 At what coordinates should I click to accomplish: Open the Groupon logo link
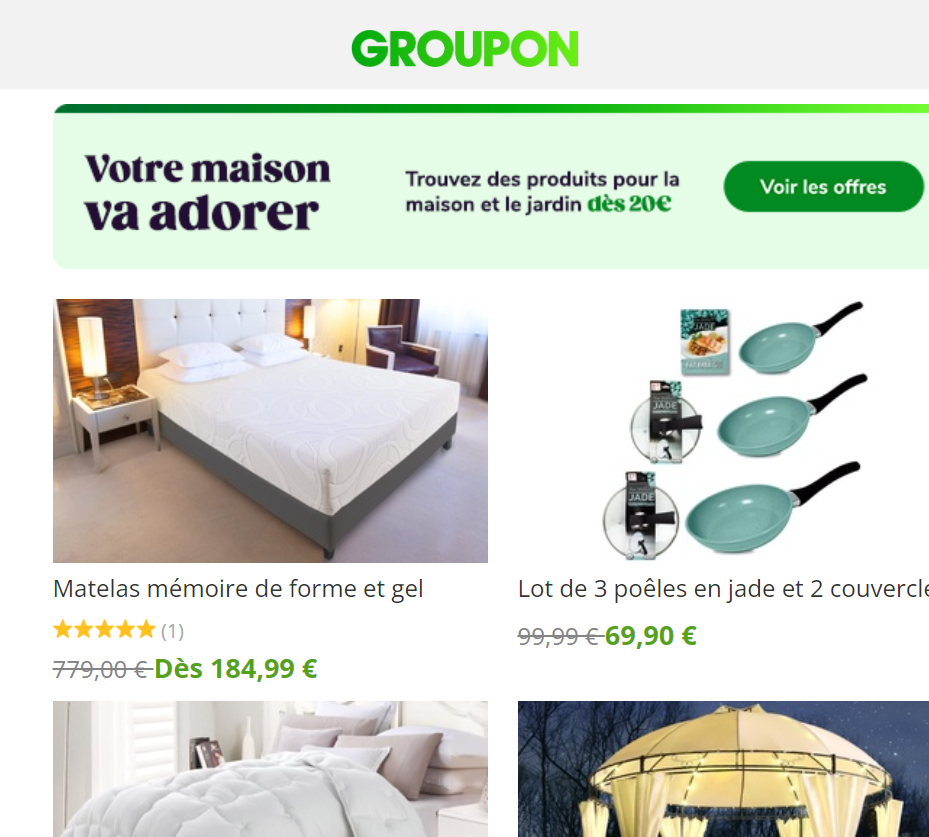point(464,48)
